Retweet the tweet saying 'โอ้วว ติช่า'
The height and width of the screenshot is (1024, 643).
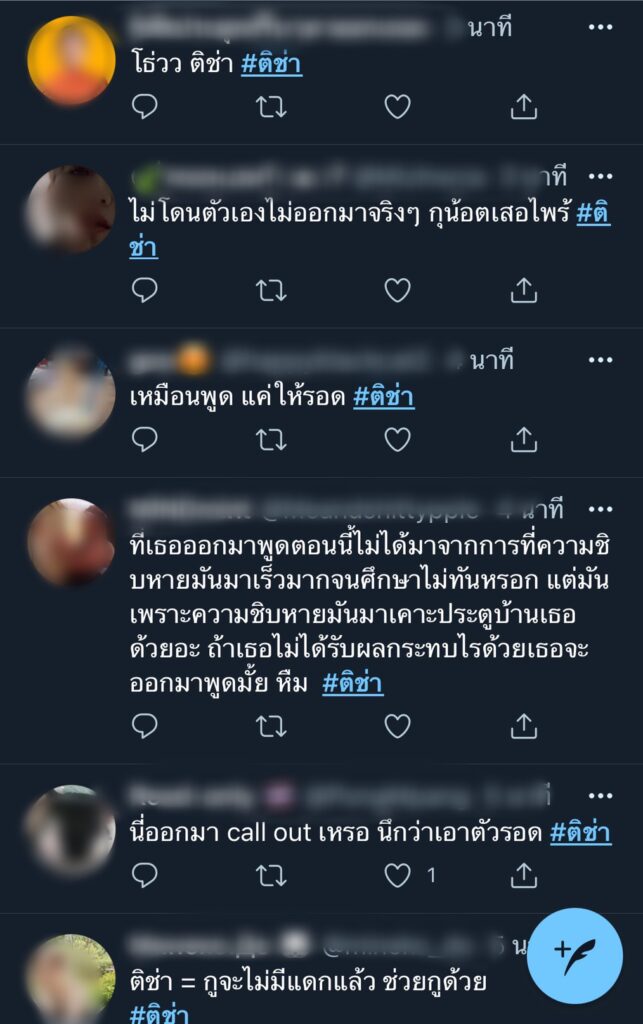tap(271, 107)
